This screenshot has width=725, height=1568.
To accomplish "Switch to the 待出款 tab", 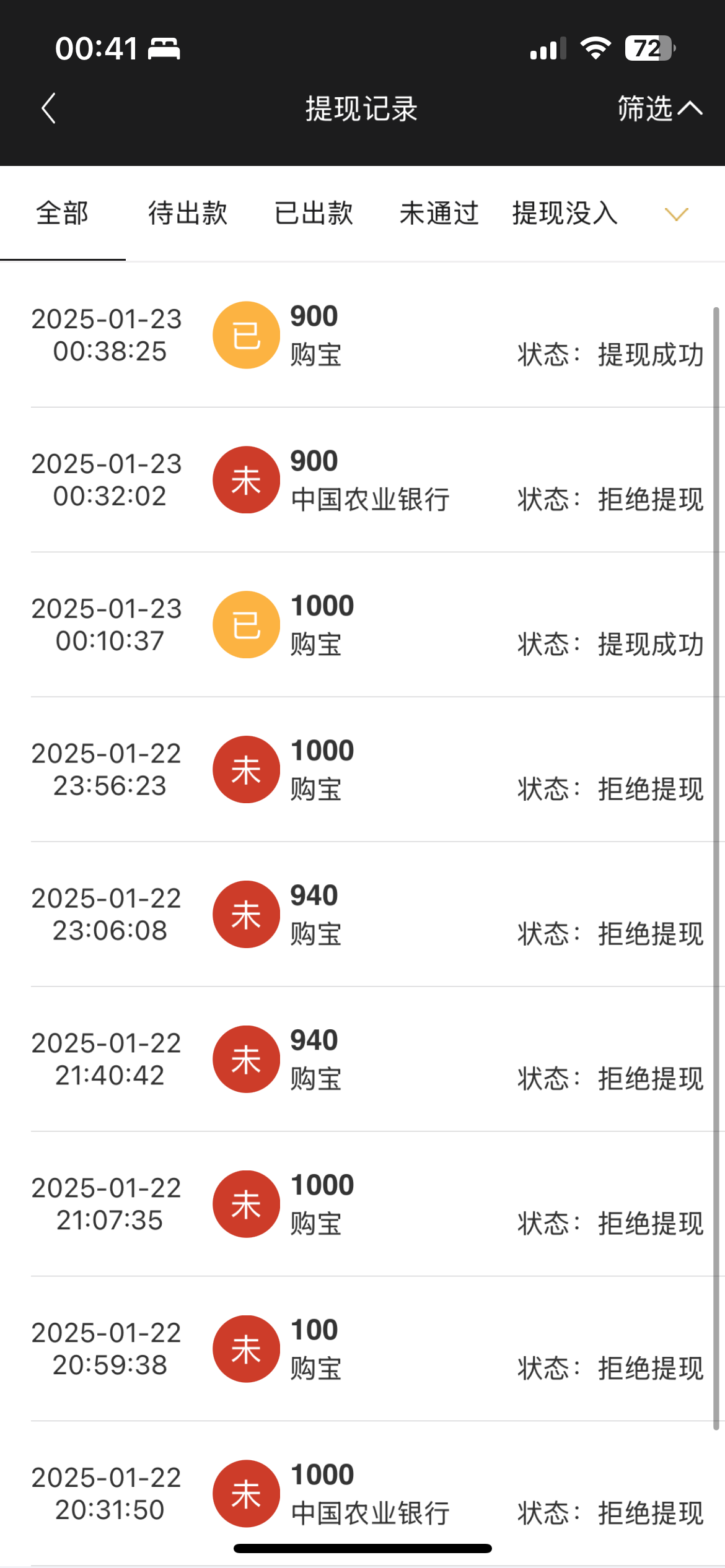I will pyautogui.click(x=188, y=214).
